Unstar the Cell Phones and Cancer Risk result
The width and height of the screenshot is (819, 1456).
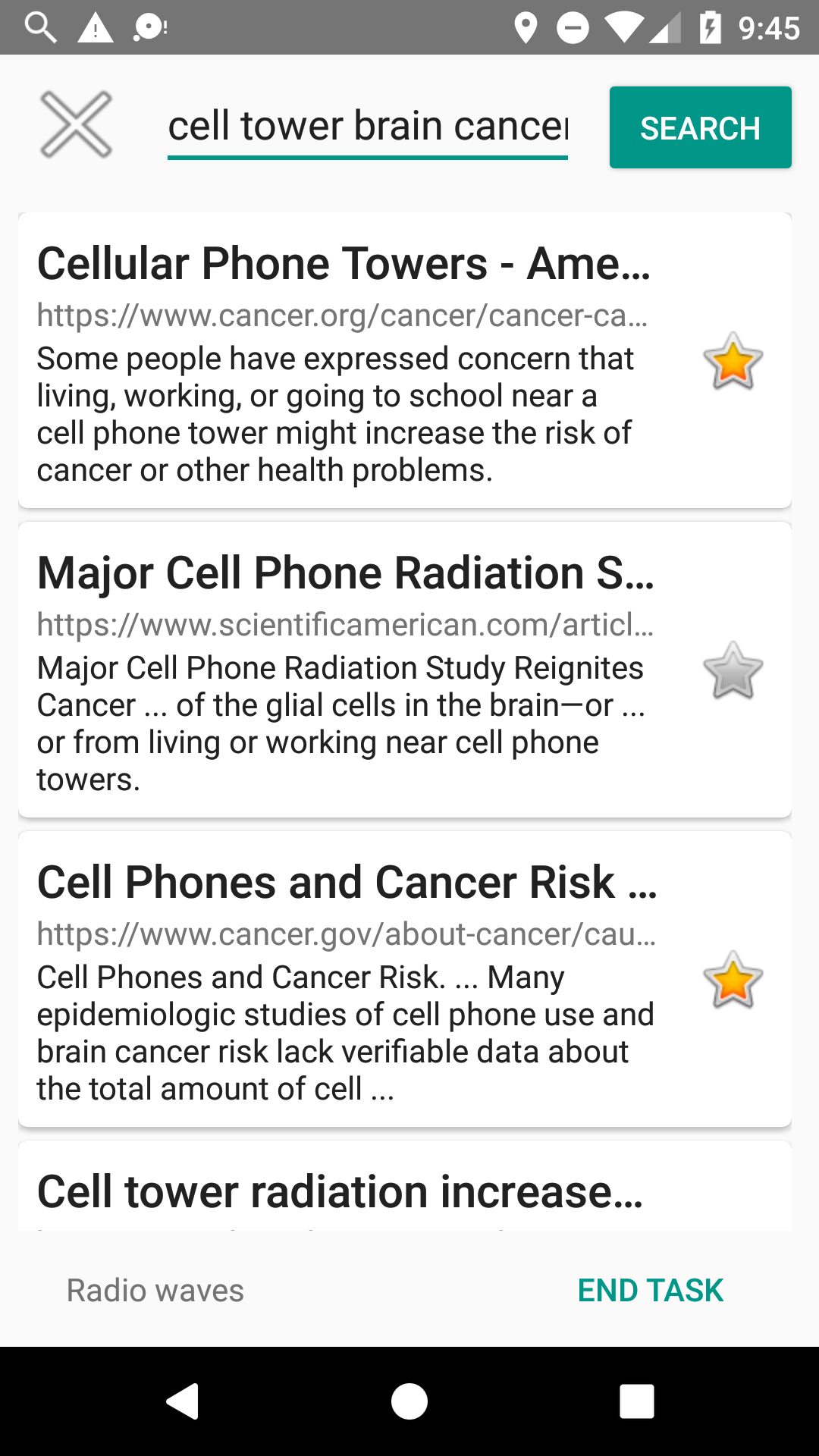coord(733,980)
